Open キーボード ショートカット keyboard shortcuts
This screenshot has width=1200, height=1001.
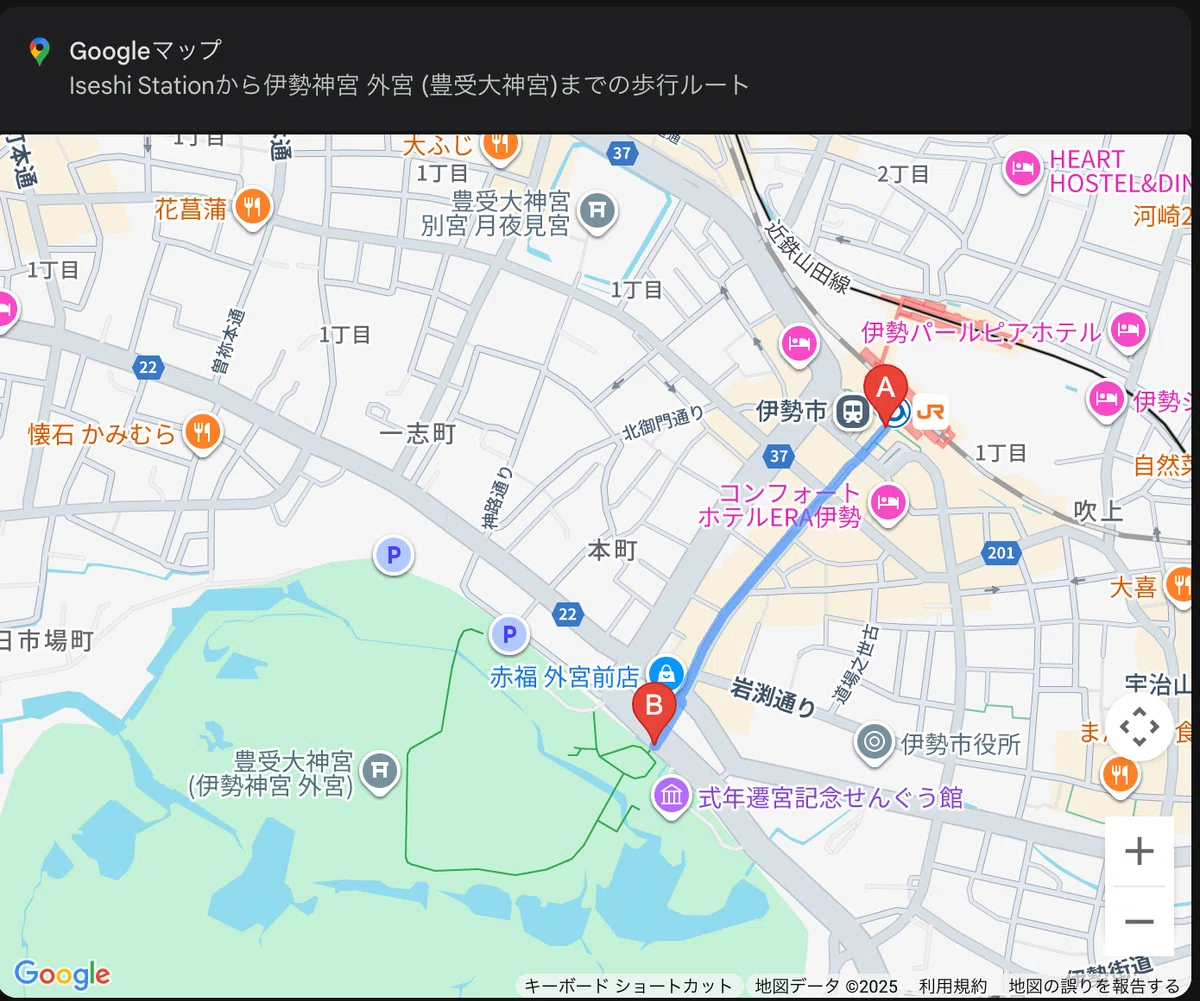(629, 986)
